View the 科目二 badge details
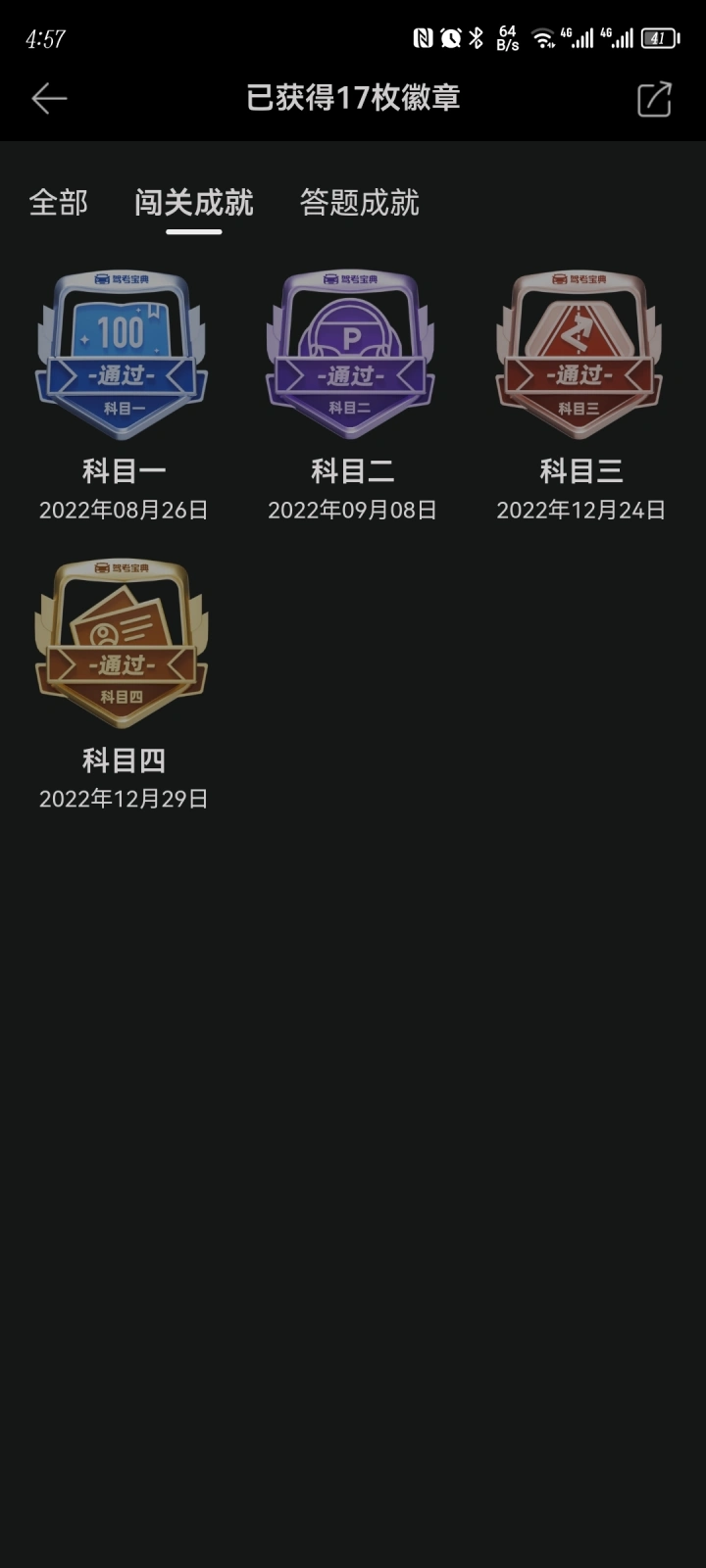 352,355
